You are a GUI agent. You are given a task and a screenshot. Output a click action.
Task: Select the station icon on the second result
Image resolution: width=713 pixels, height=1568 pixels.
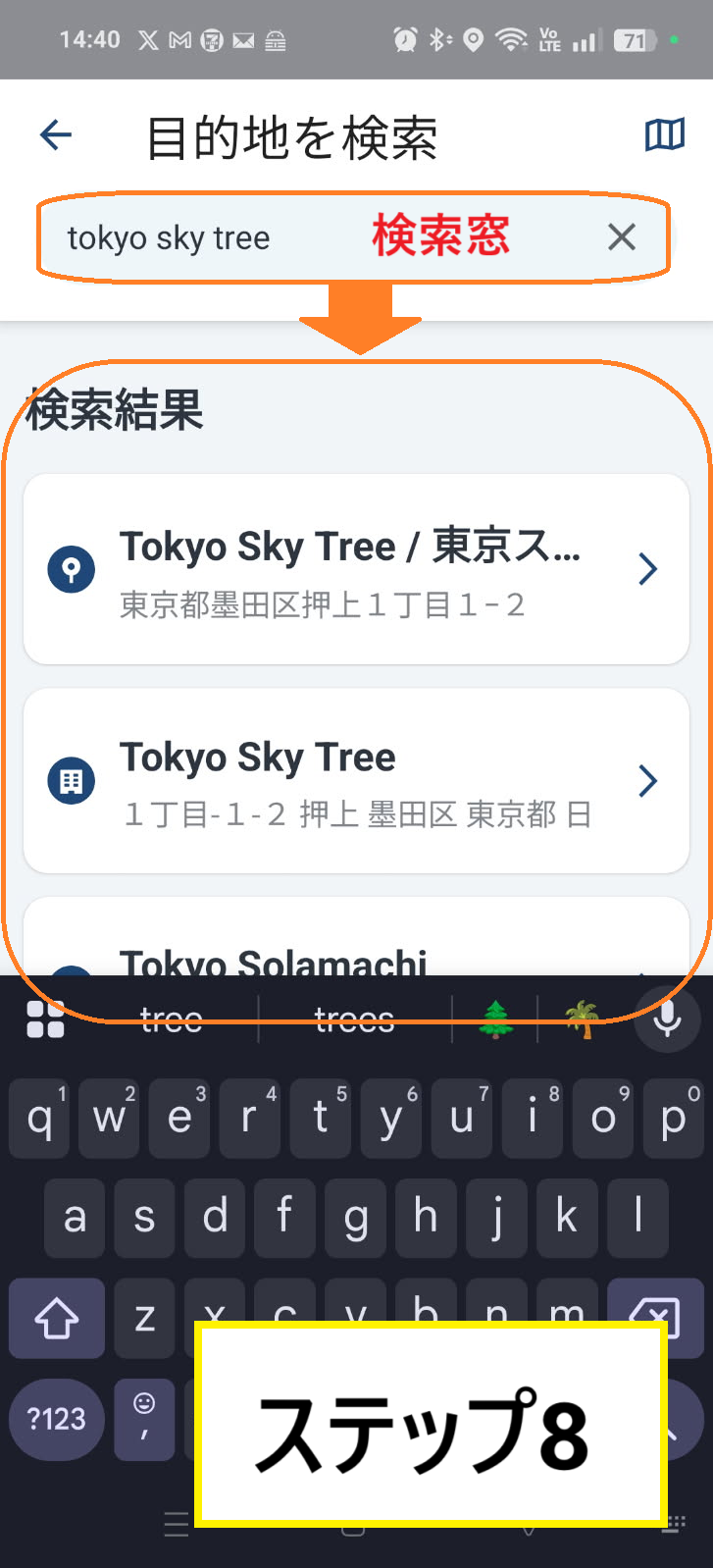[x=71, y=779]
